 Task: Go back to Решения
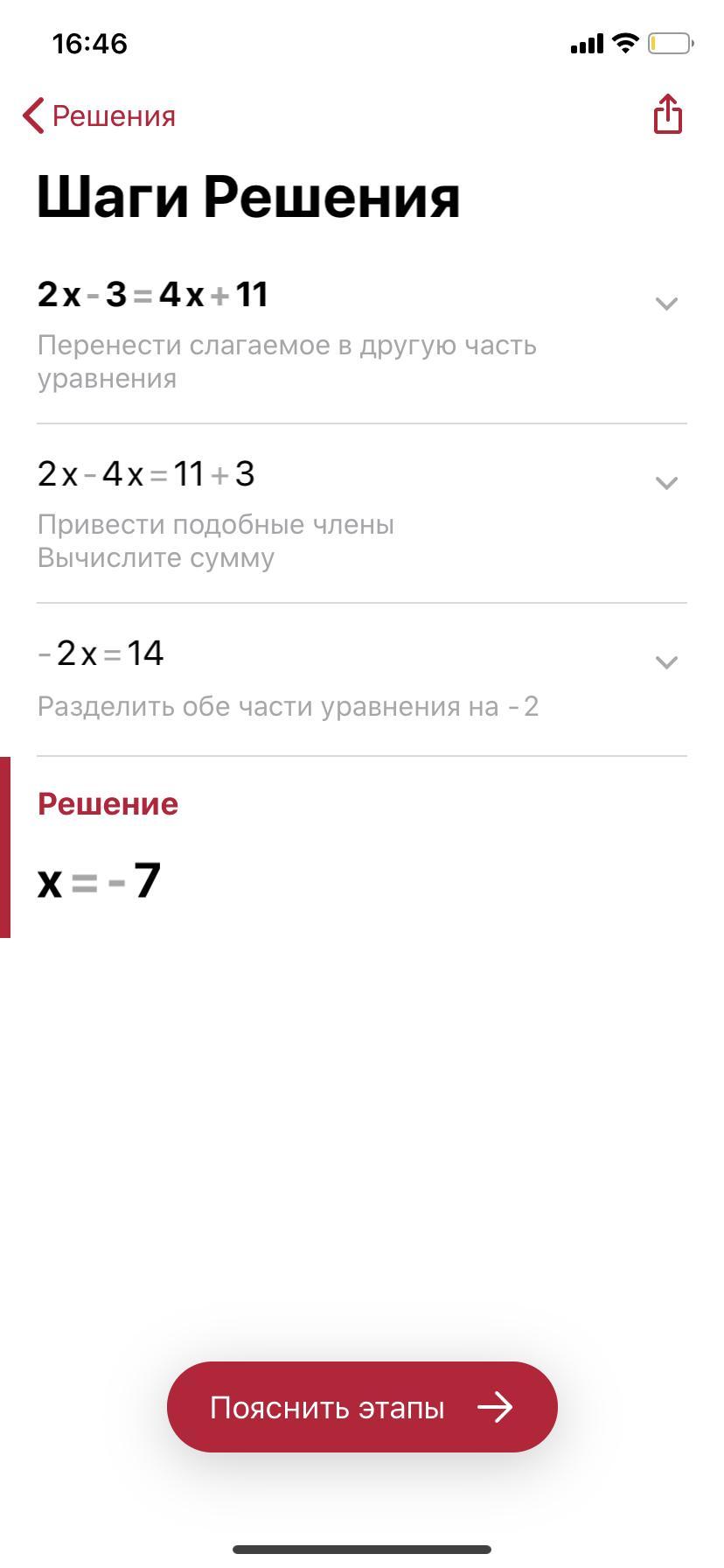click(99, 116)
